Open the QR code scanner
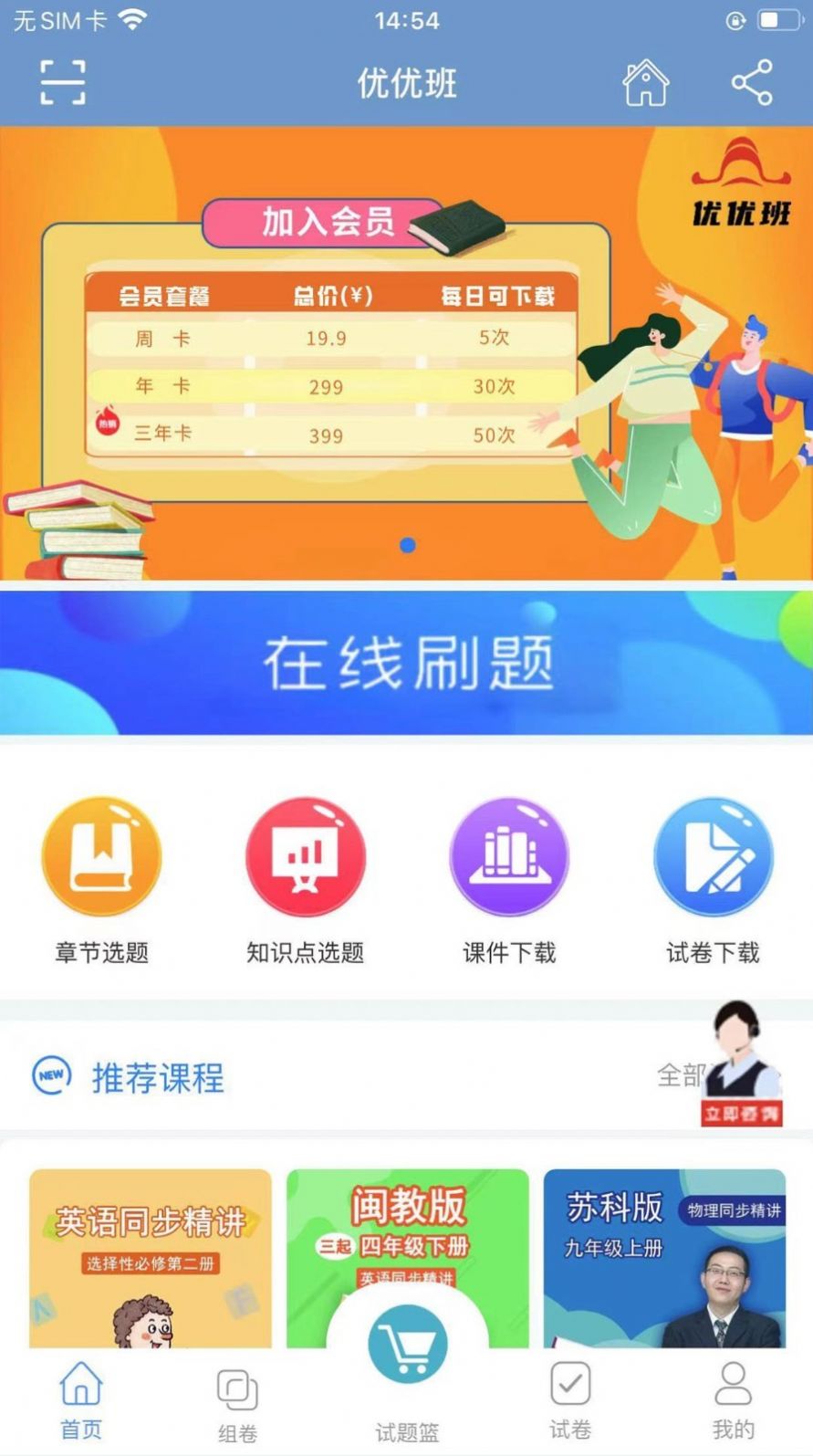Viewport: 813px width, 1456px height. (62, 81)
